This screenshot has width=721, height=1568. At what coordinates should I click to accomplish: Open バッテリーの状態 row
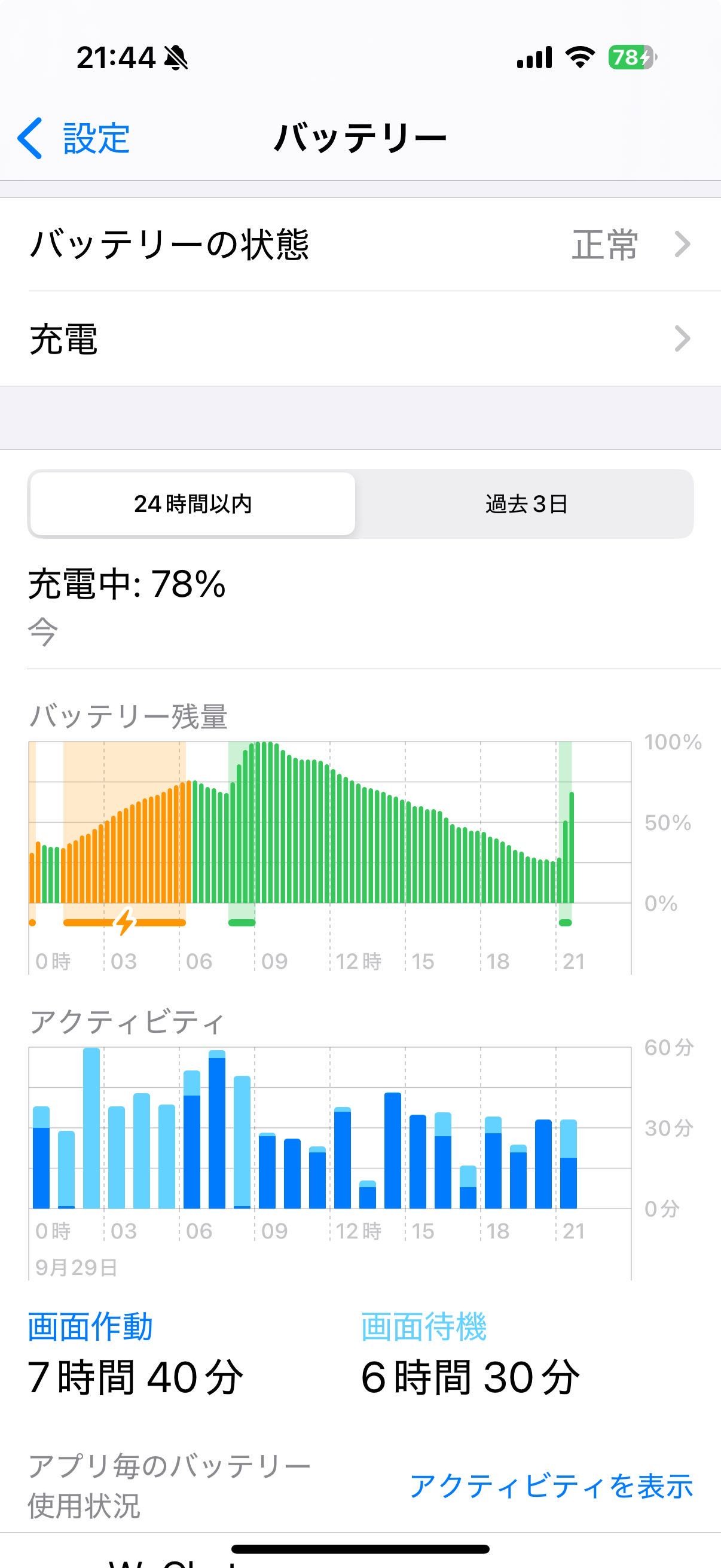(x=360, y=245)
